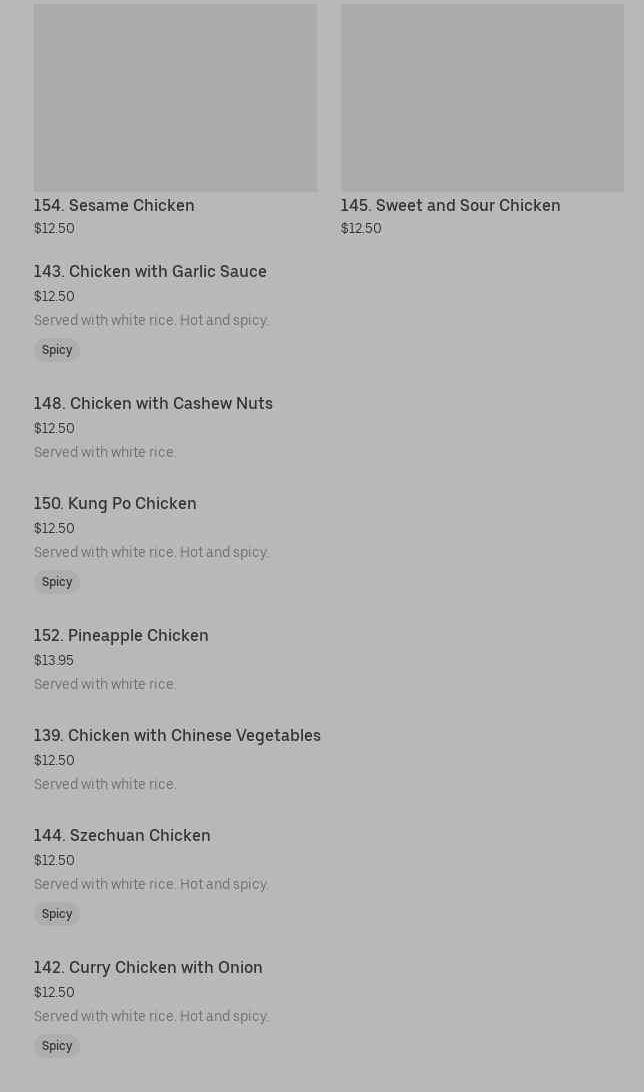Select the Sweet and Sour Chicken card

481,120
